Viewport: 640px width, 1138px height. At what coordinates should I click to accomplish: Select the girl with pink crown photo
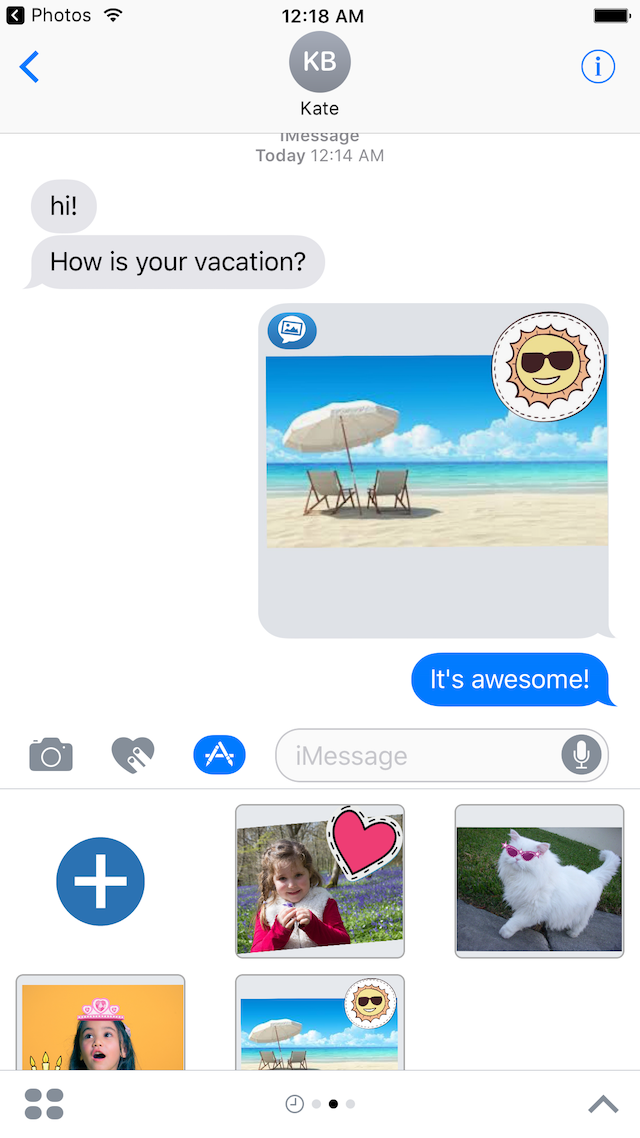point(100,1022)
